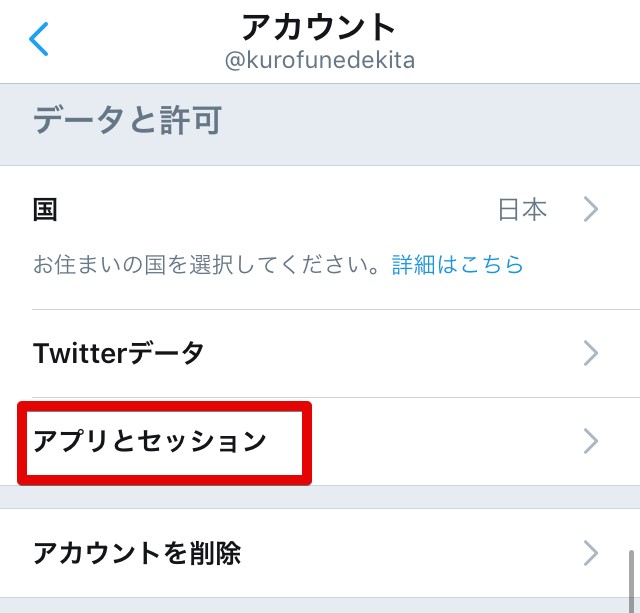This screenshot has height=613, width=640.
Task: Open Twitterデータ
Action: [x=320, y=353]
